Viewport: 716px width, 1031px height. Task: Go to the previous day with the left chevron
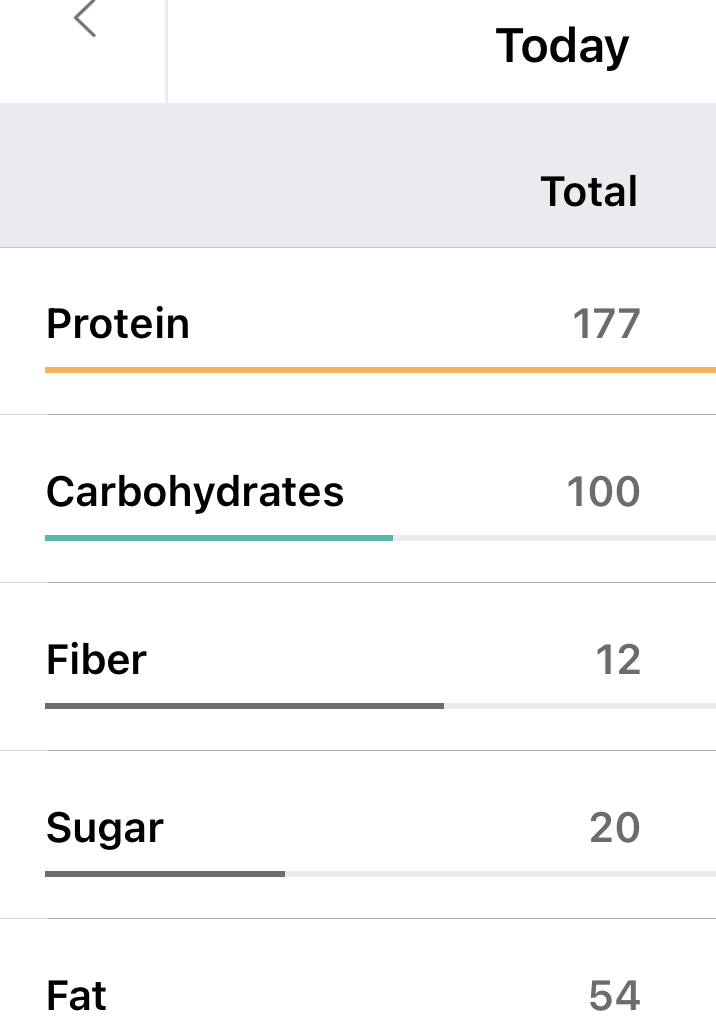tap(85, 19)
